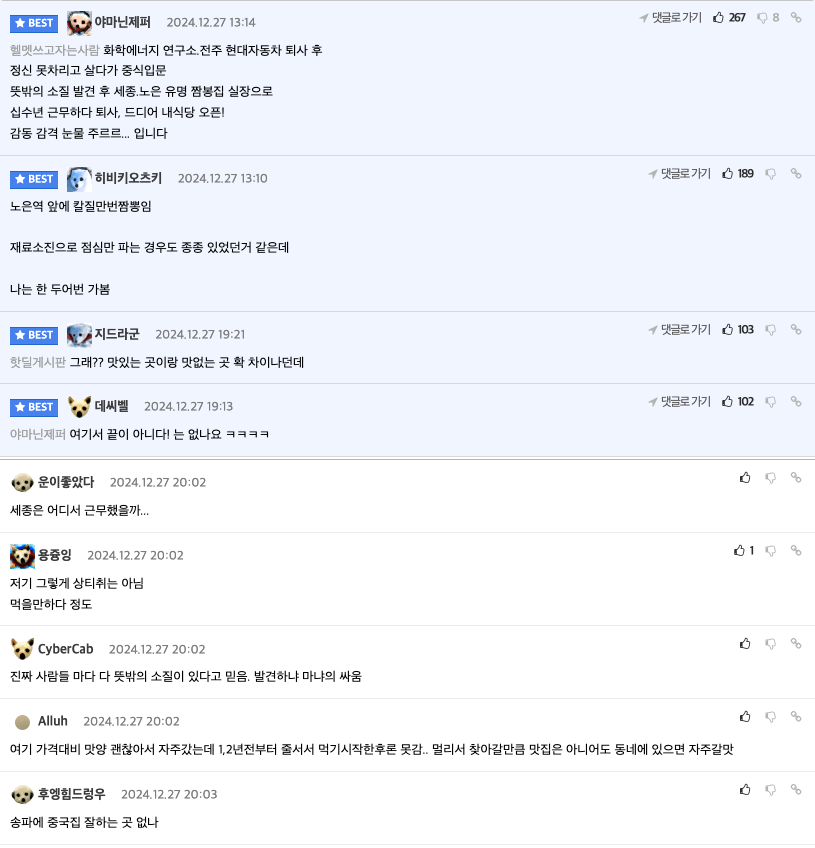Like Alluh's comment
Screen dimensions: 815x848
point(745,716)
